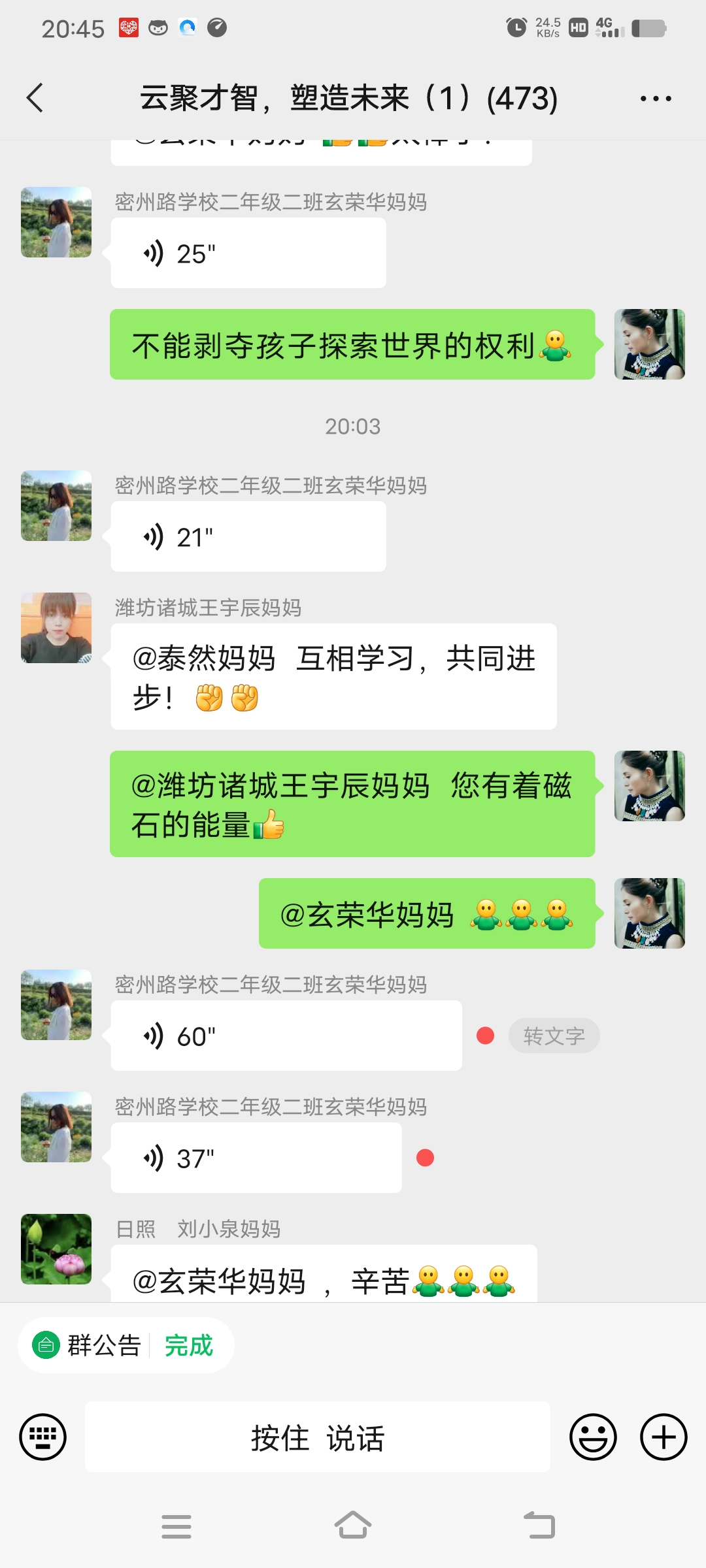
Task: Open the group title 云聚才智，塑造未来
Action: (346, 98)
